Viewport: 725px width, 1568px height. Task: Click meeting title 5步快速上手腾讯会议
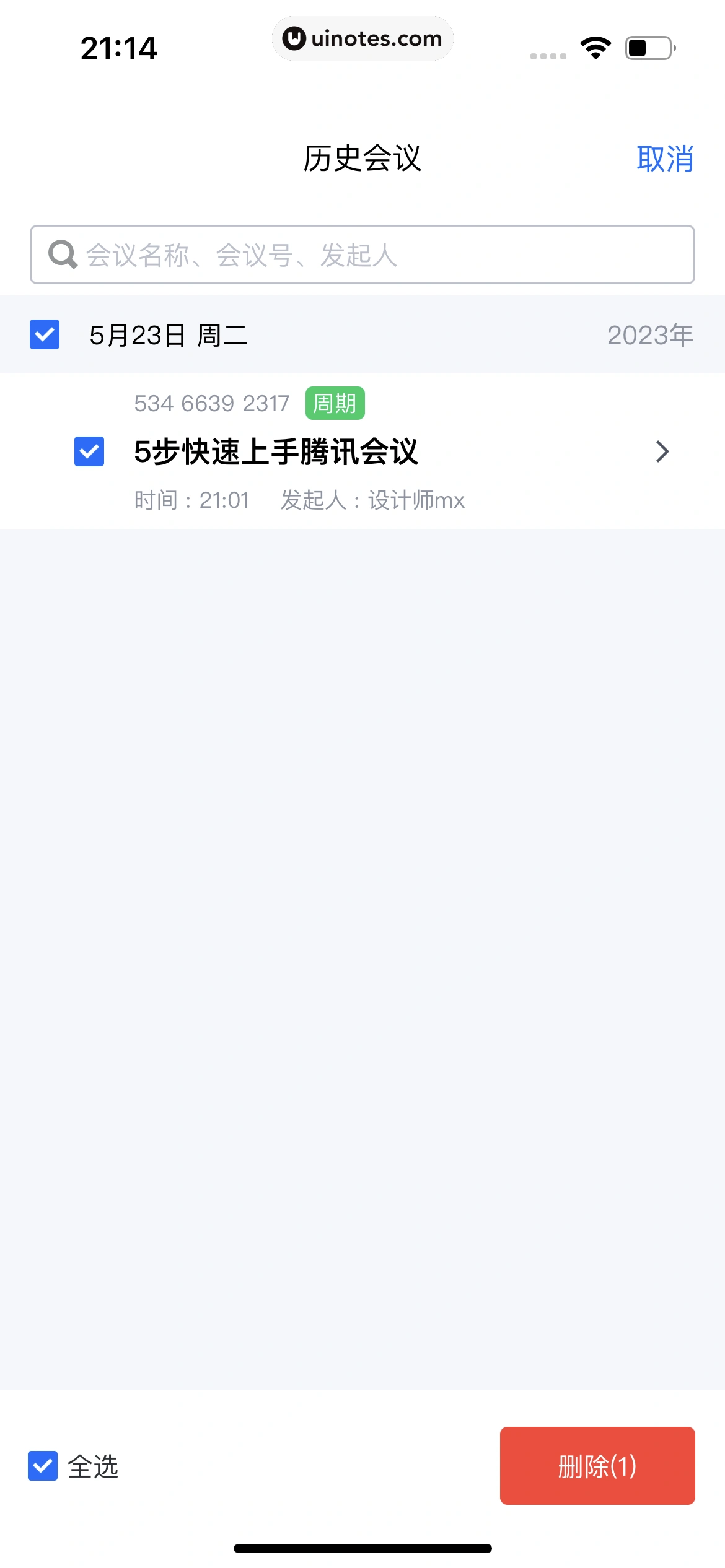[277, 452]
